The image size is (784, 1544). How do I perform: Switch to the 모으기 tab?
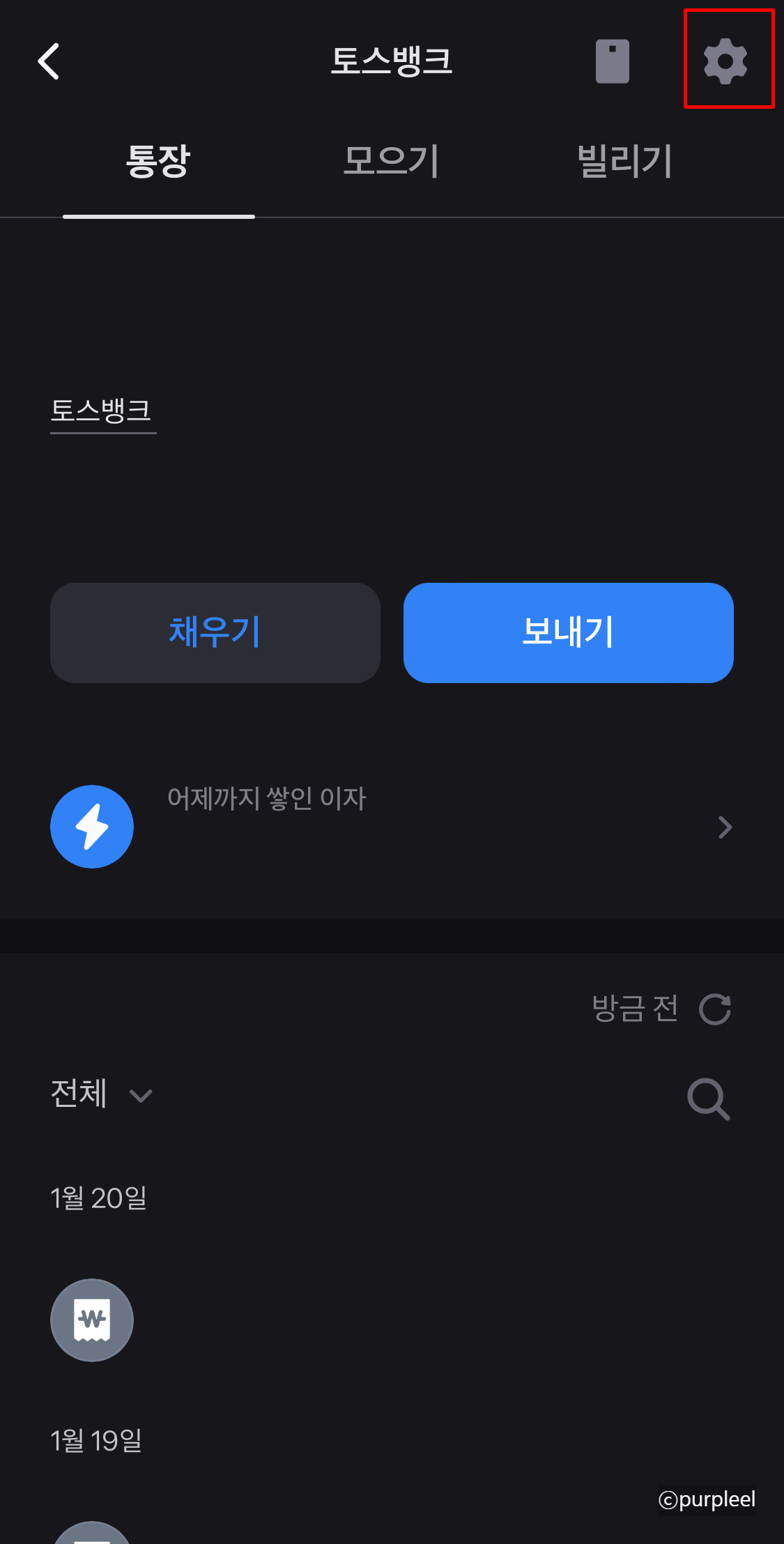click(x=391, y=161)
